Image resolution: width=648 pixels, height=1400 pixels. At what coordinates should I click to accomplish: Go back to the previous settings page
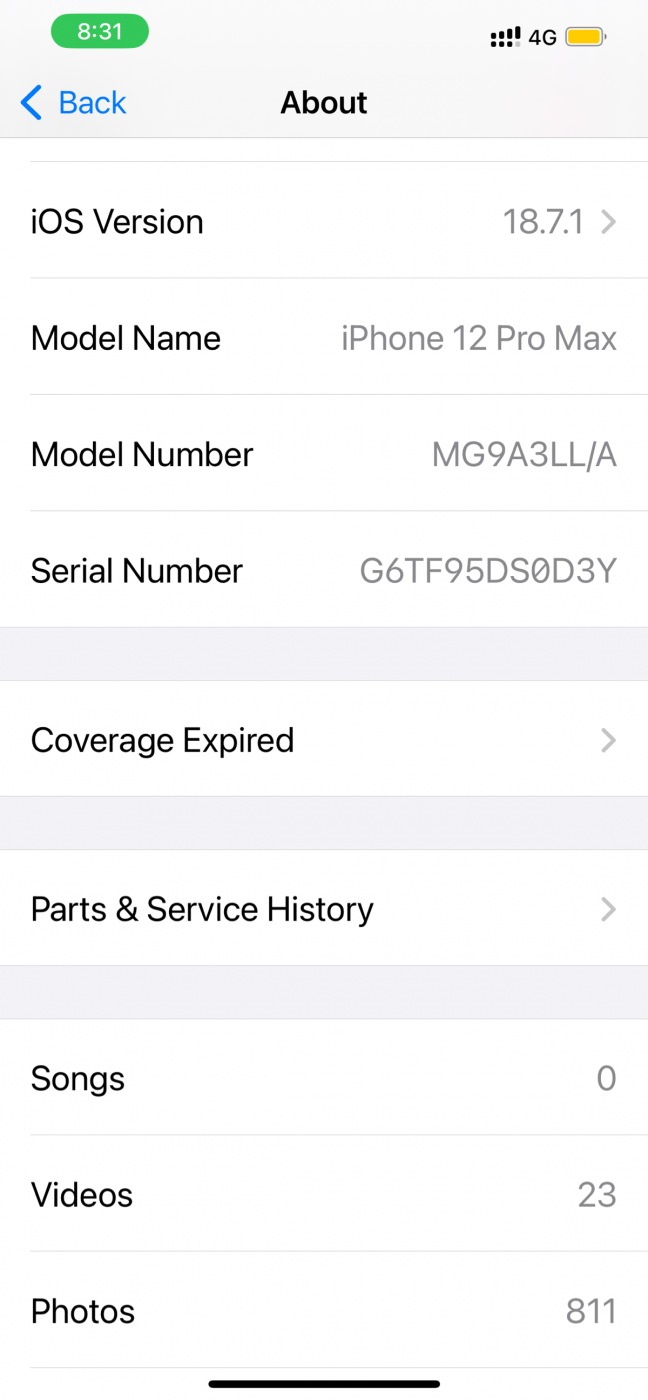click(x=73, y=102)
